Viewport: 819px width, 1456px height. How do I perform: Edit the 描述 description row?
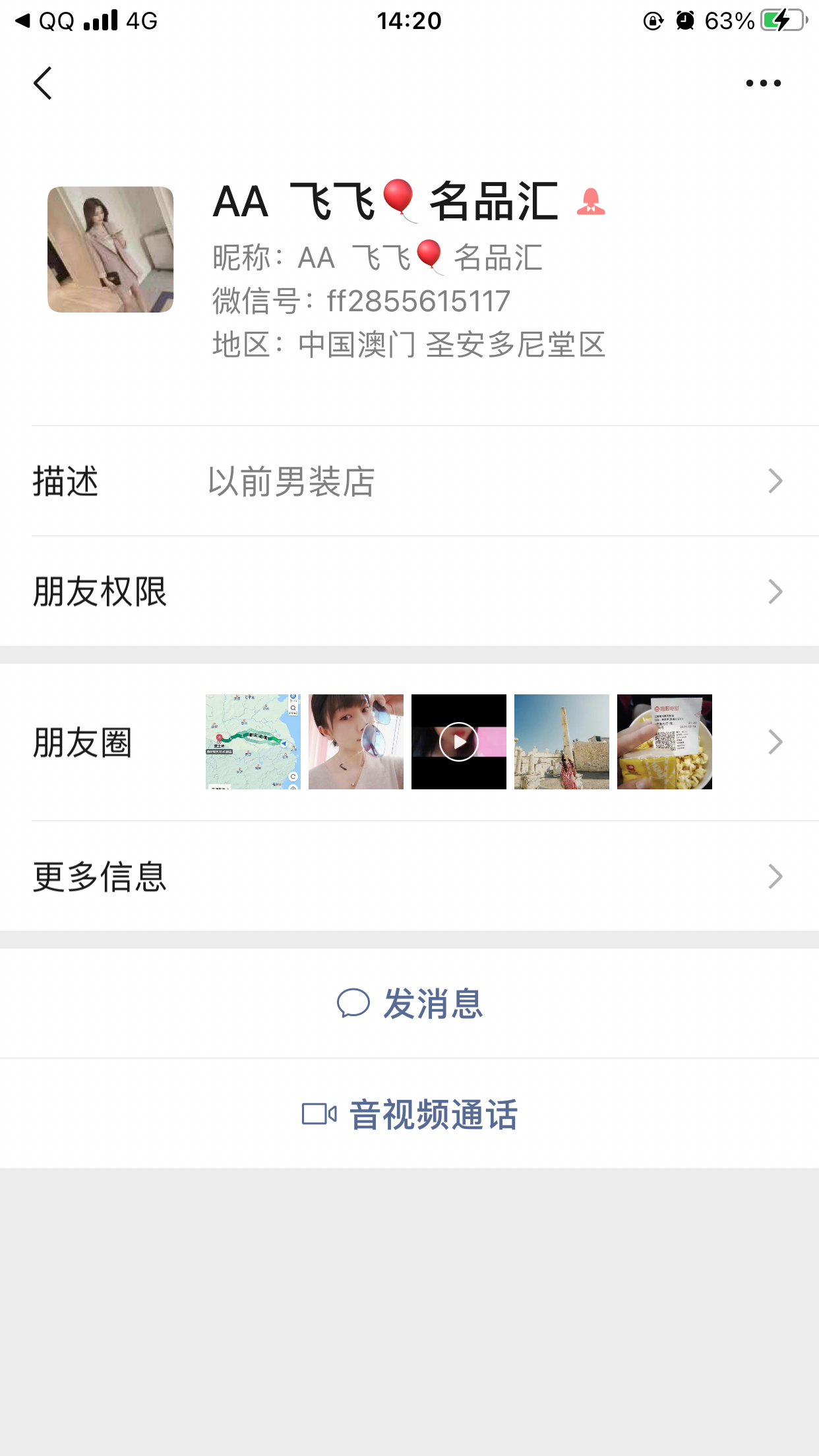click(x=409, y=481)
